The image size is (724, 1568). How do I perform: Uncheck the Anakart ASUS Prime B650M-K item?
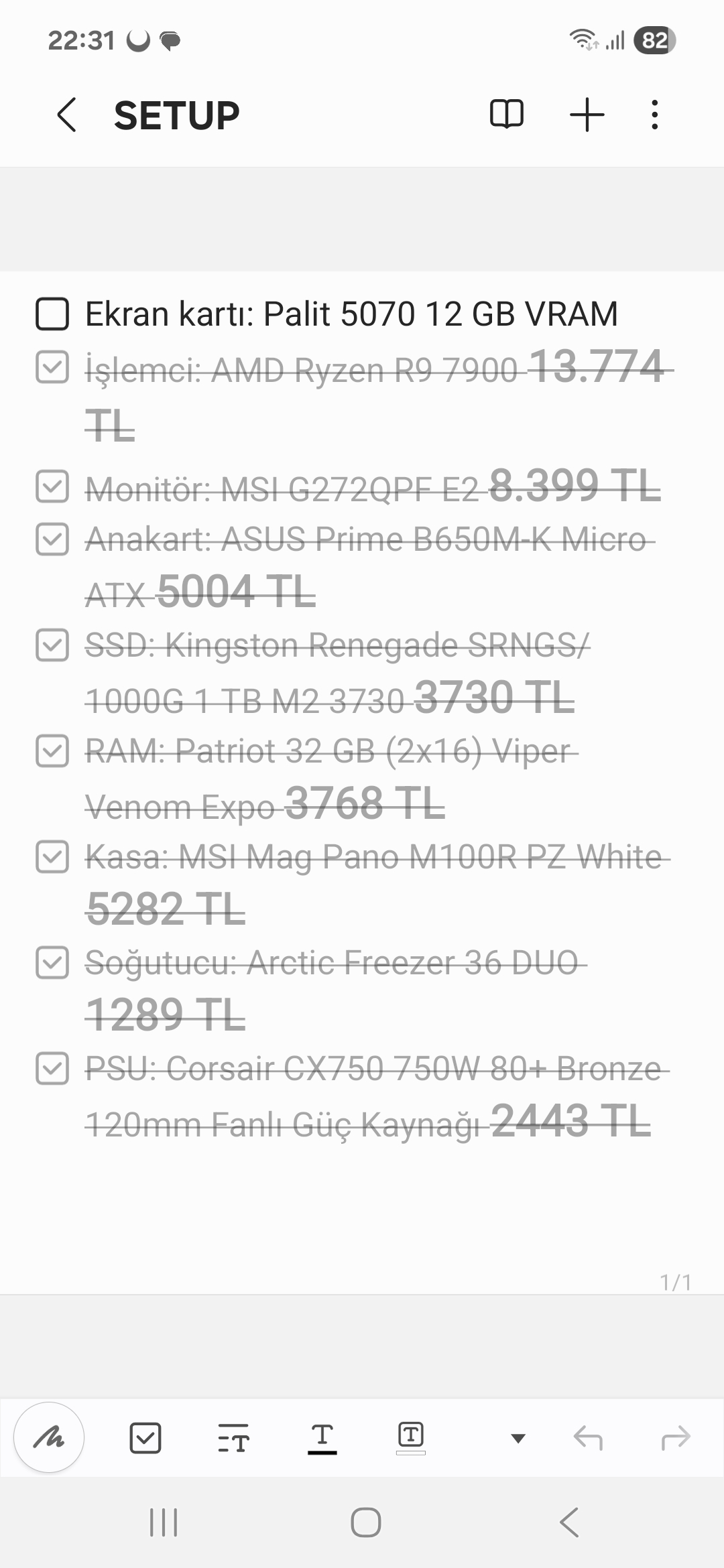(x=52, y=539)
